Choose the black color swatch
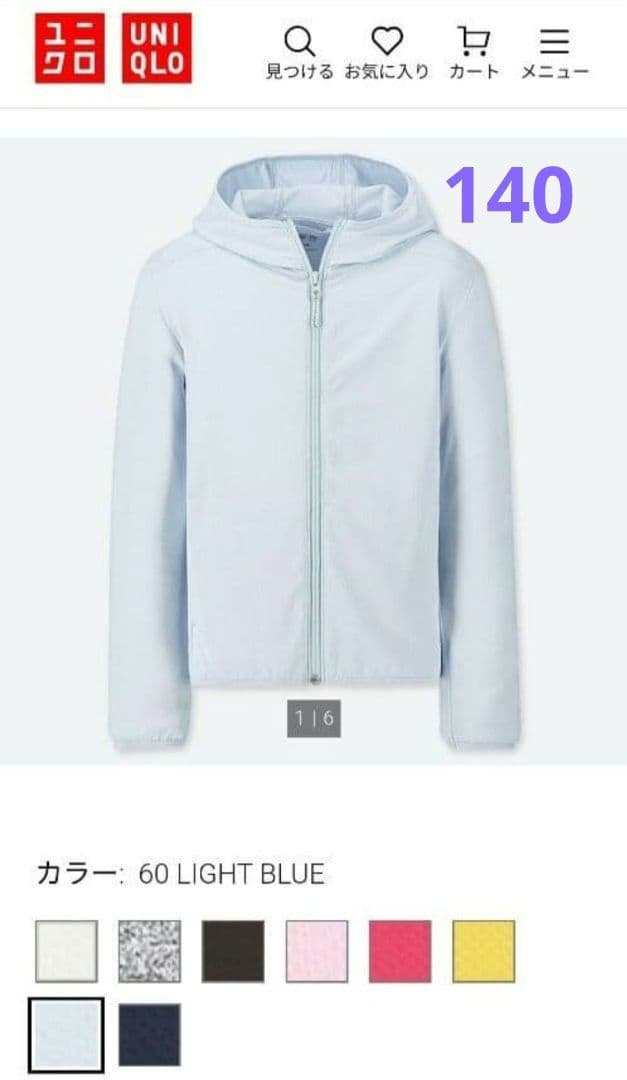This screenshot has height=1080, width=627. tap(233, 951)
